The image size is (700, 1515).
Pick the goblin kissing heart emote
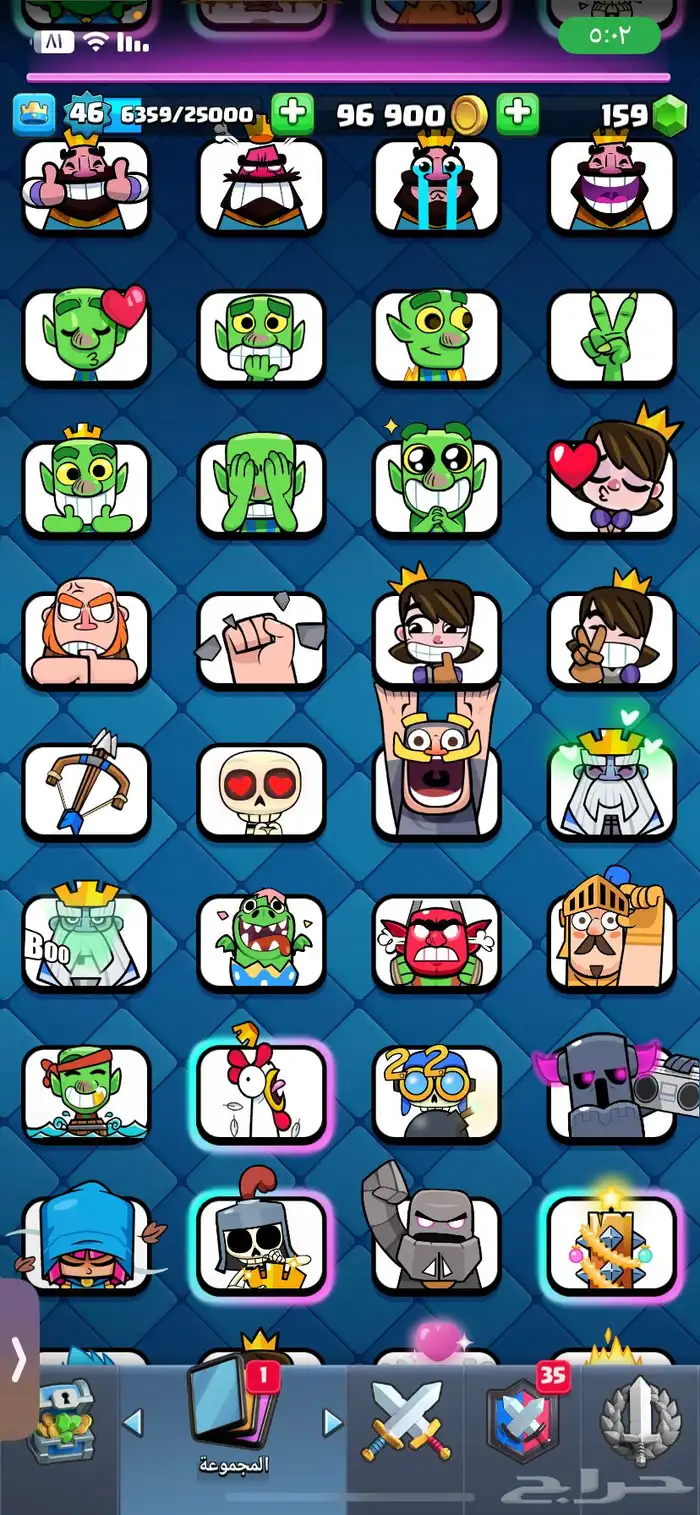86,337
